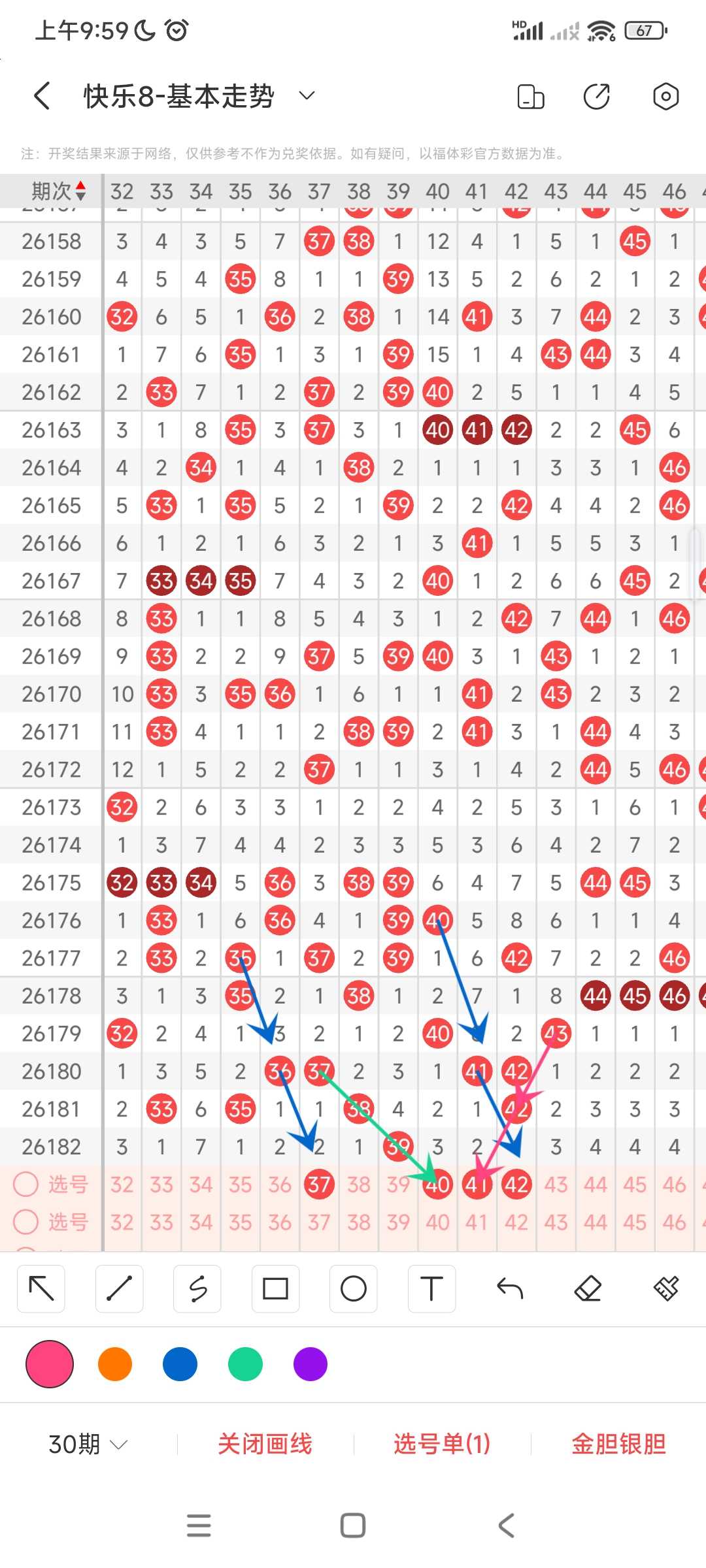Viewport: 706px width, 1568px height.
Task: Clear all drawings with the broom icon
Action: (x=666, y=1288)
